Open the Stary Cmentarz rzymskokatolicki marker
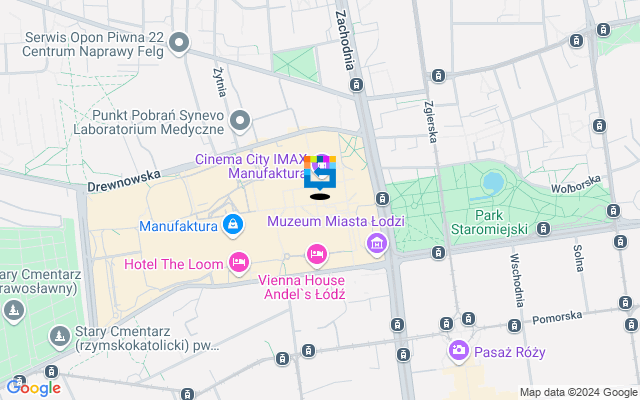Screen dimensions: 640x400 click(x=58, y=335)
